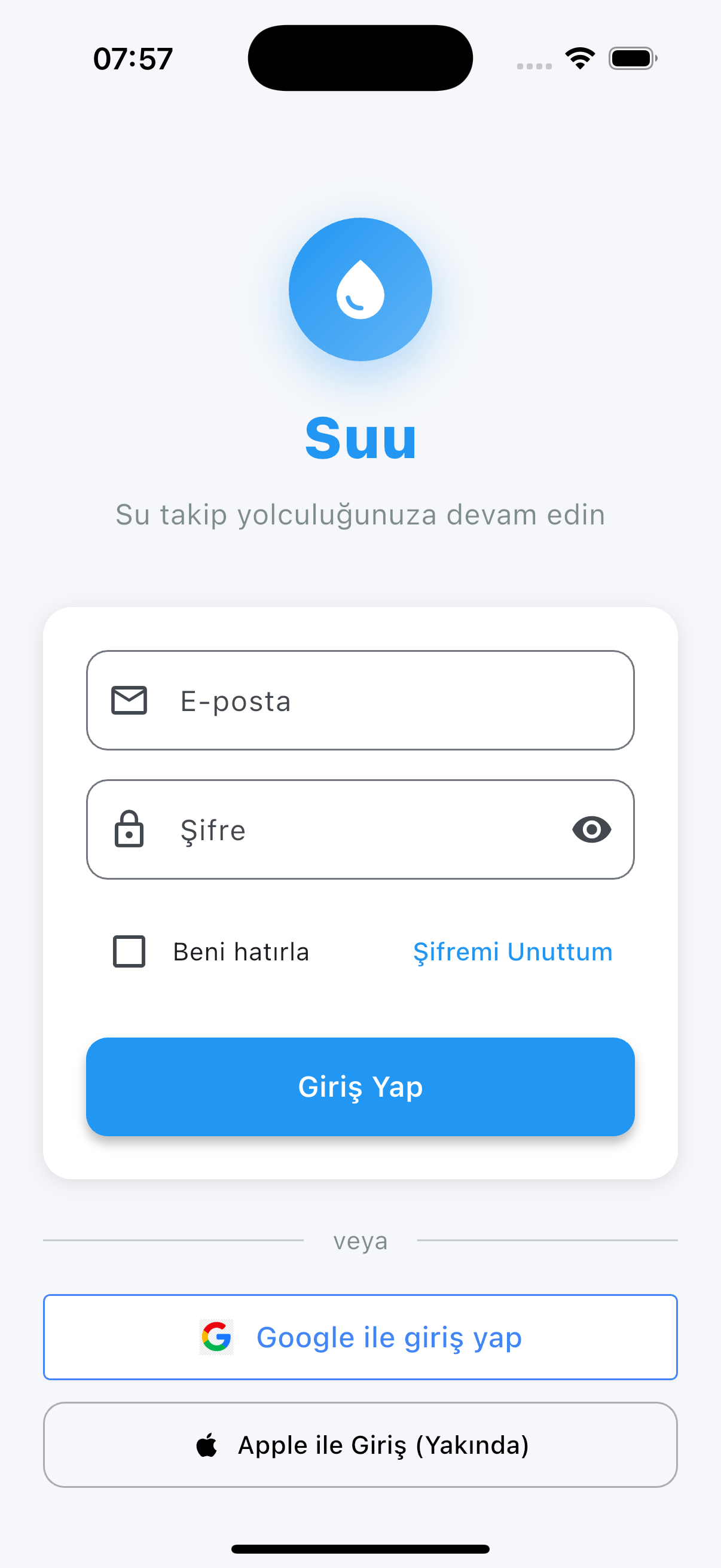Check the Beni hatırla checkbox
The height and width of the screenshot is (1568, 721).
[129, 951]
